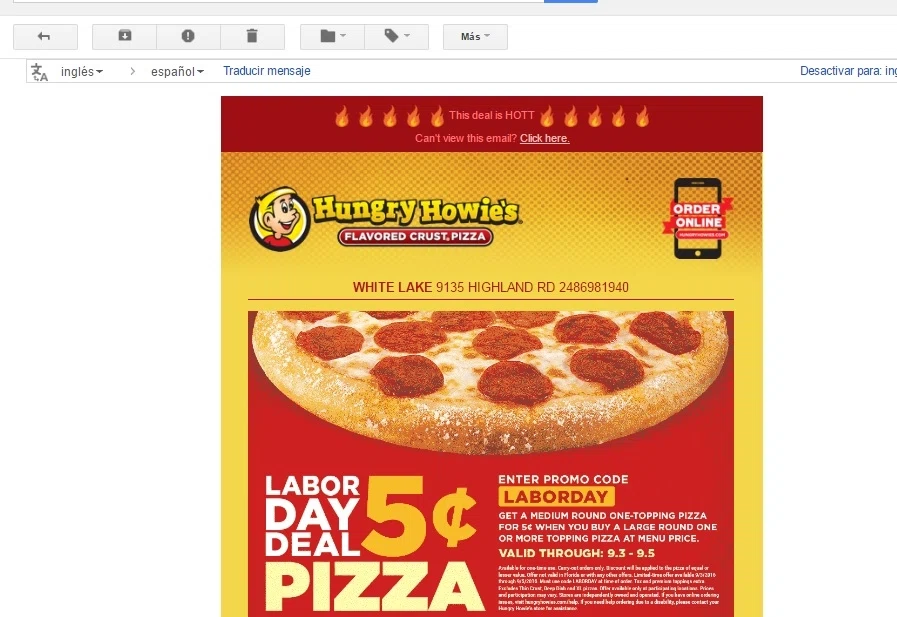Tap the Order Online phone graphic

point(697,218)
